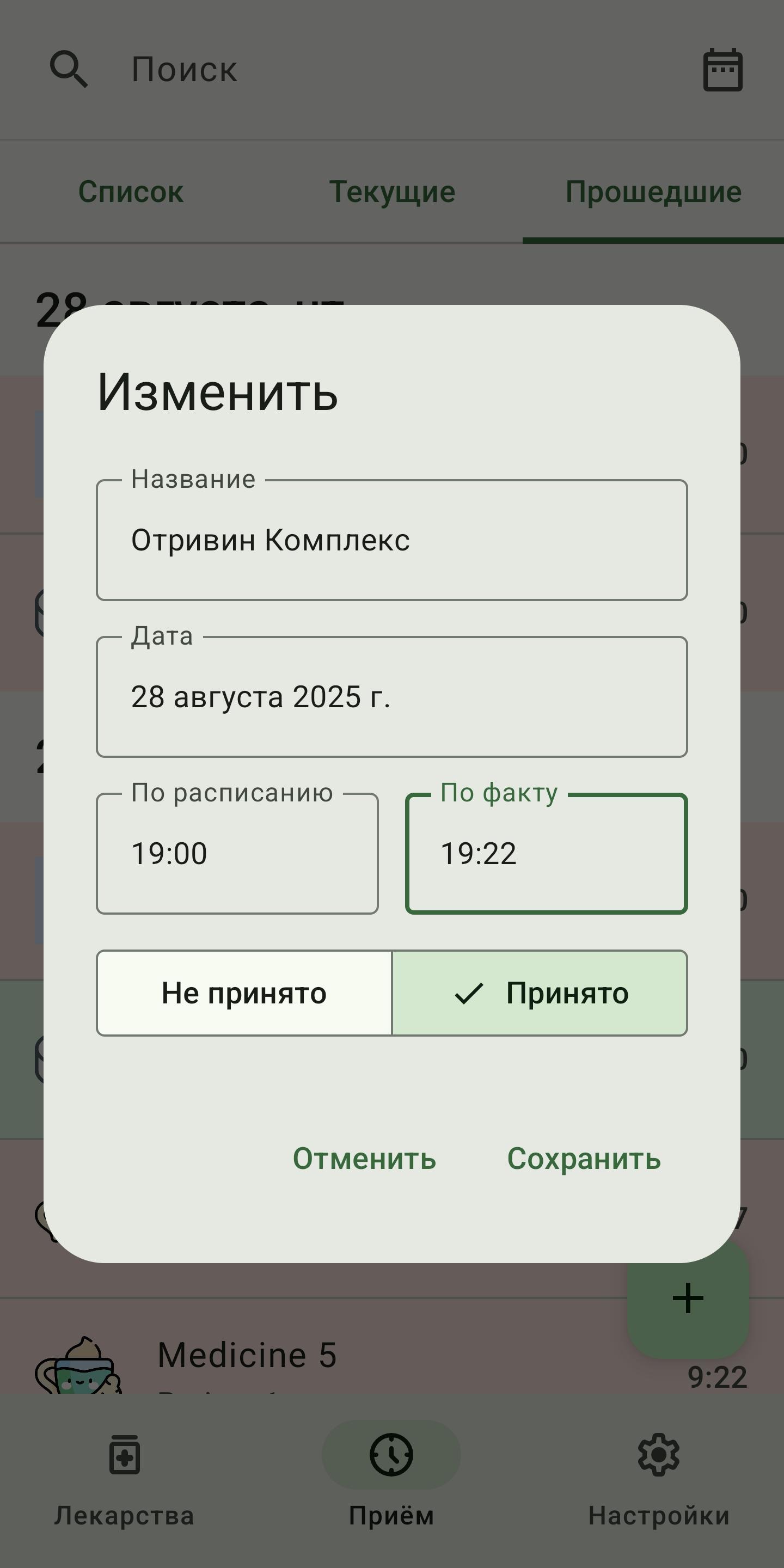
Task: Save changes with Сохранить
Action: (x=584, y=1159)
